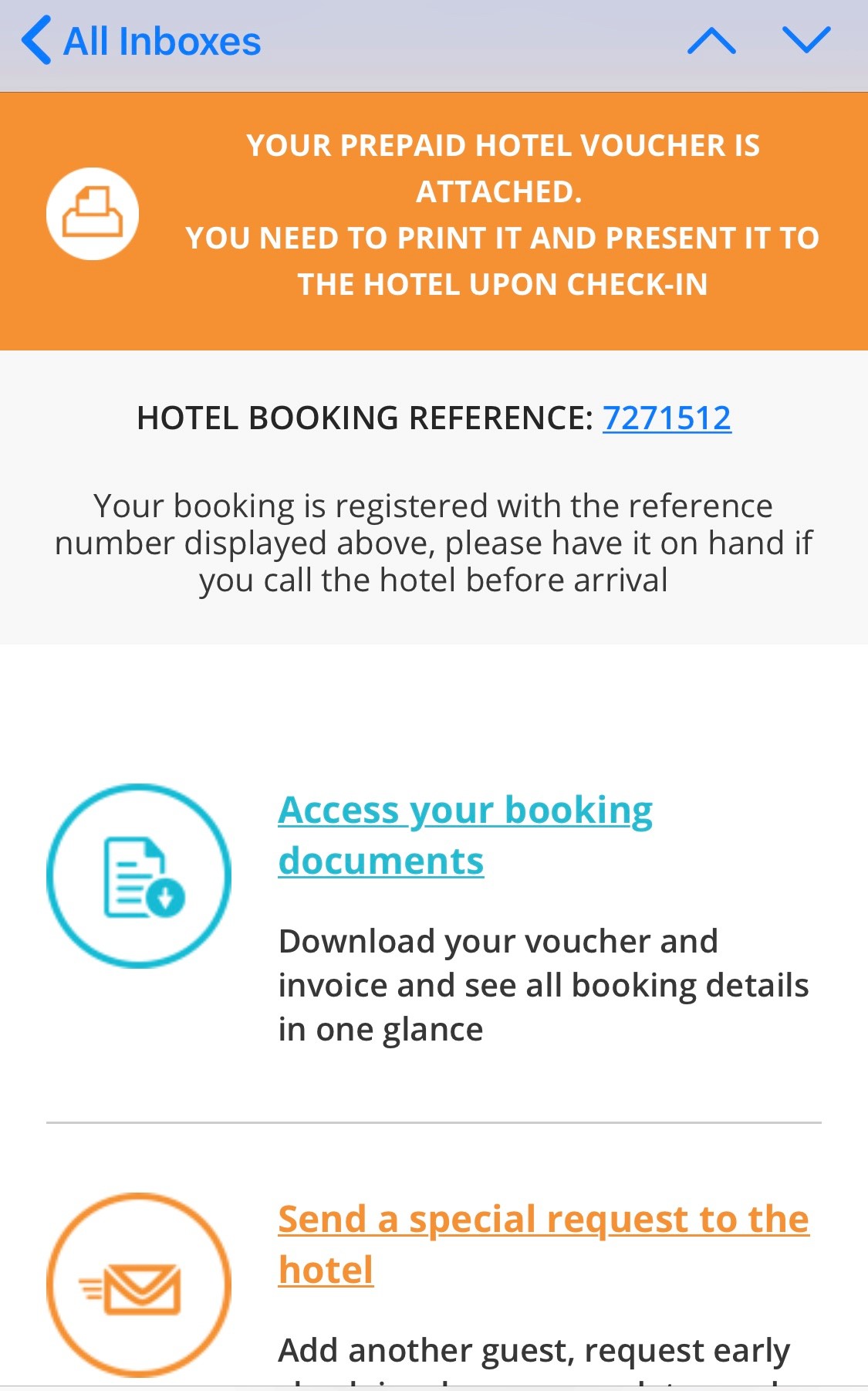Go to next email with down arrow
The width and height of the screenshot is (868, 1391).
point(806,40)
